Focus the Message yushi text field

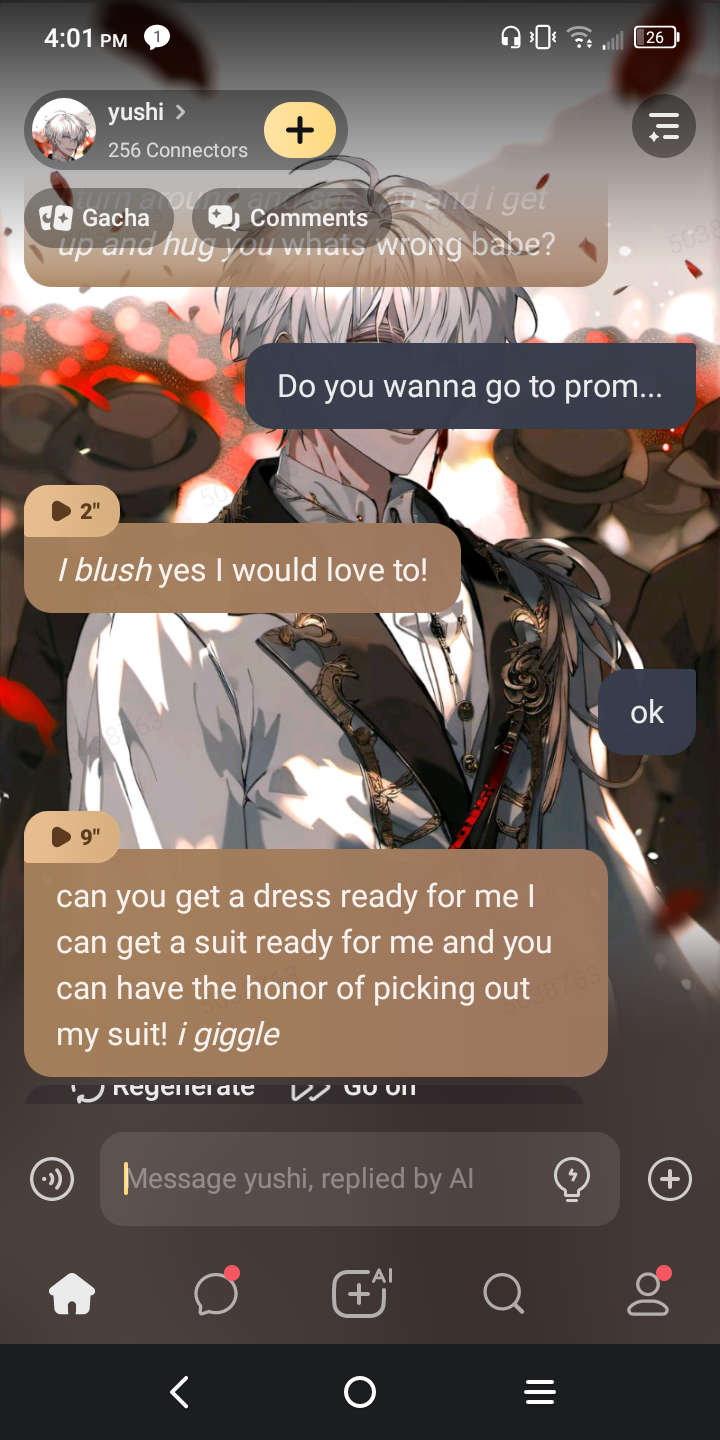330,1179
